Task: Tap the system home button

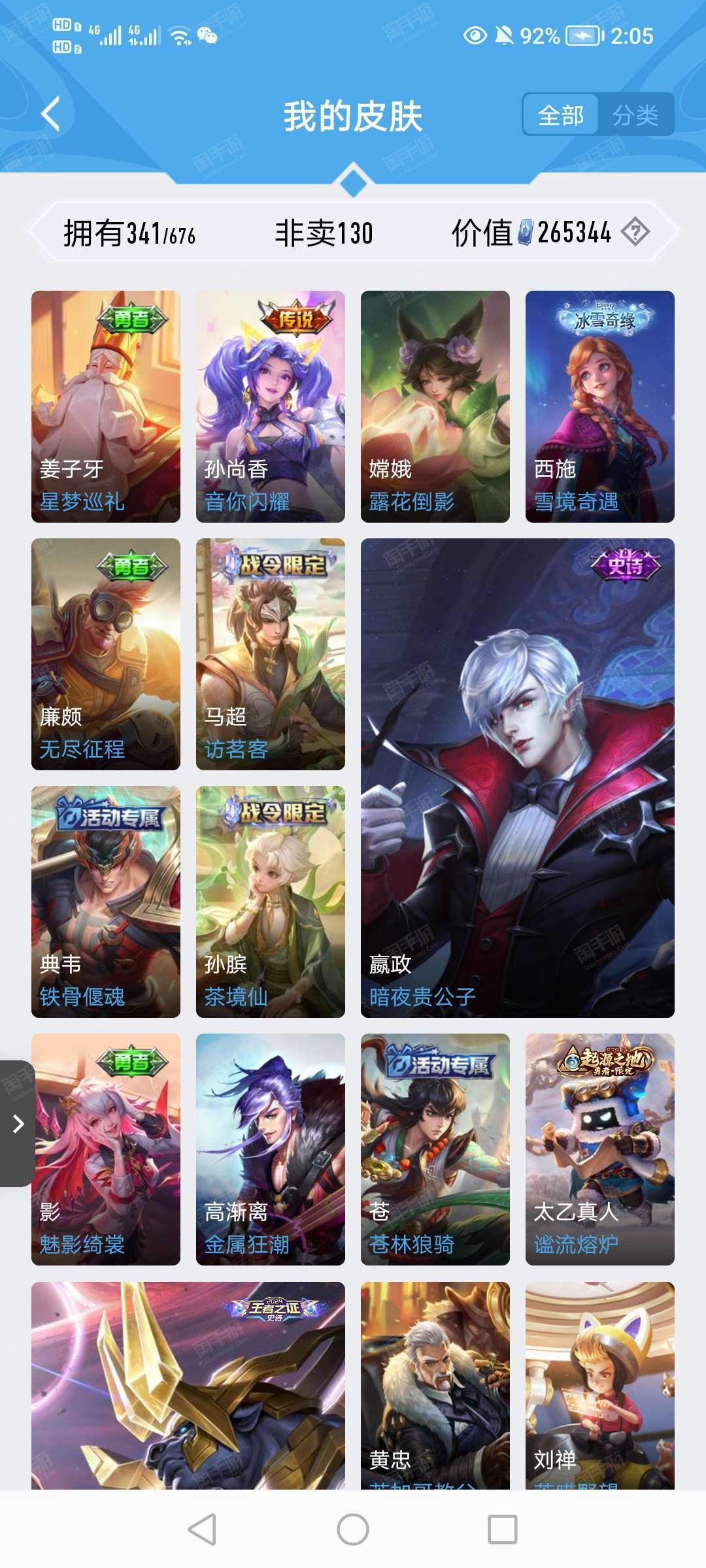Action: 353,1529
